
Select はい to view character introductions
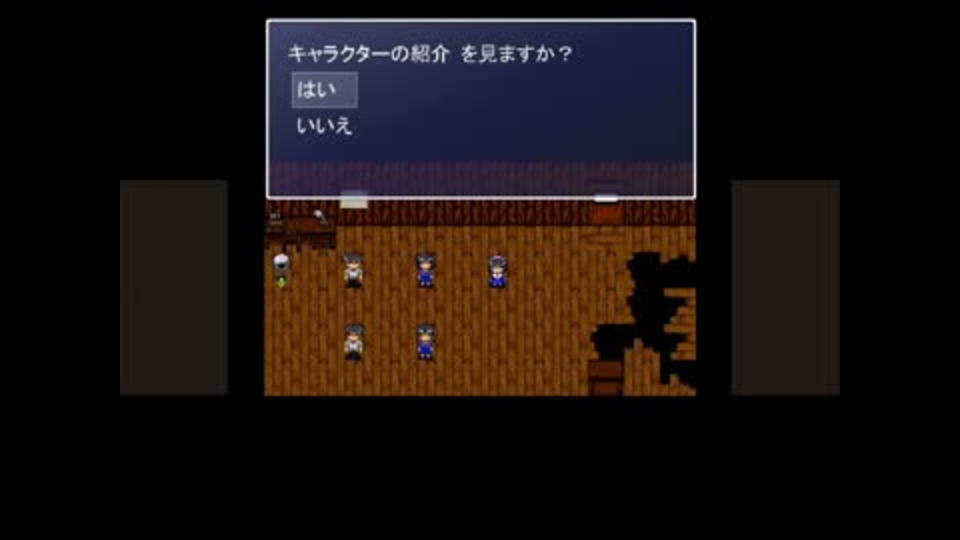(323, 90)
